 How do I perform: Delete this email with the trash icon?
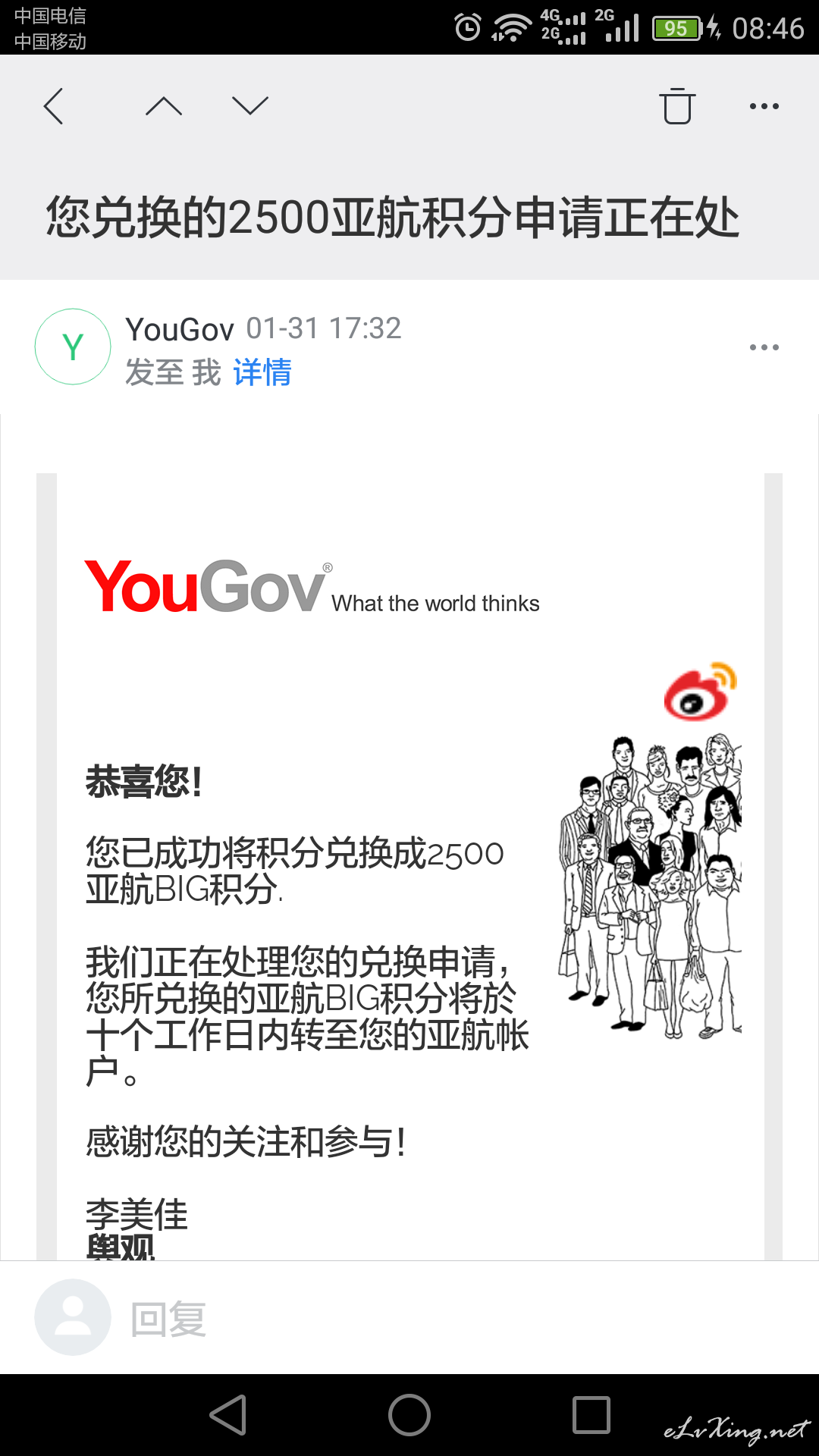pos(677,106)
